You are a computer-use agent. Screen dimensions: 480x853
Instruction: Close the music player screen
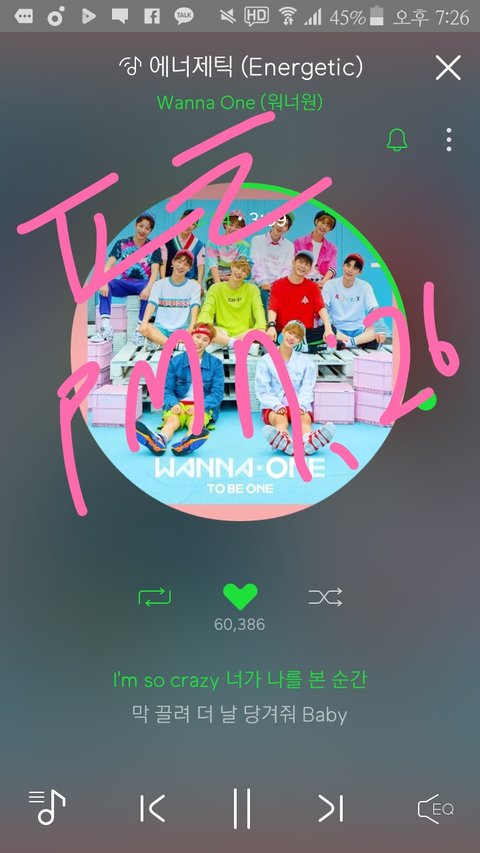click(x=448, y=68)
